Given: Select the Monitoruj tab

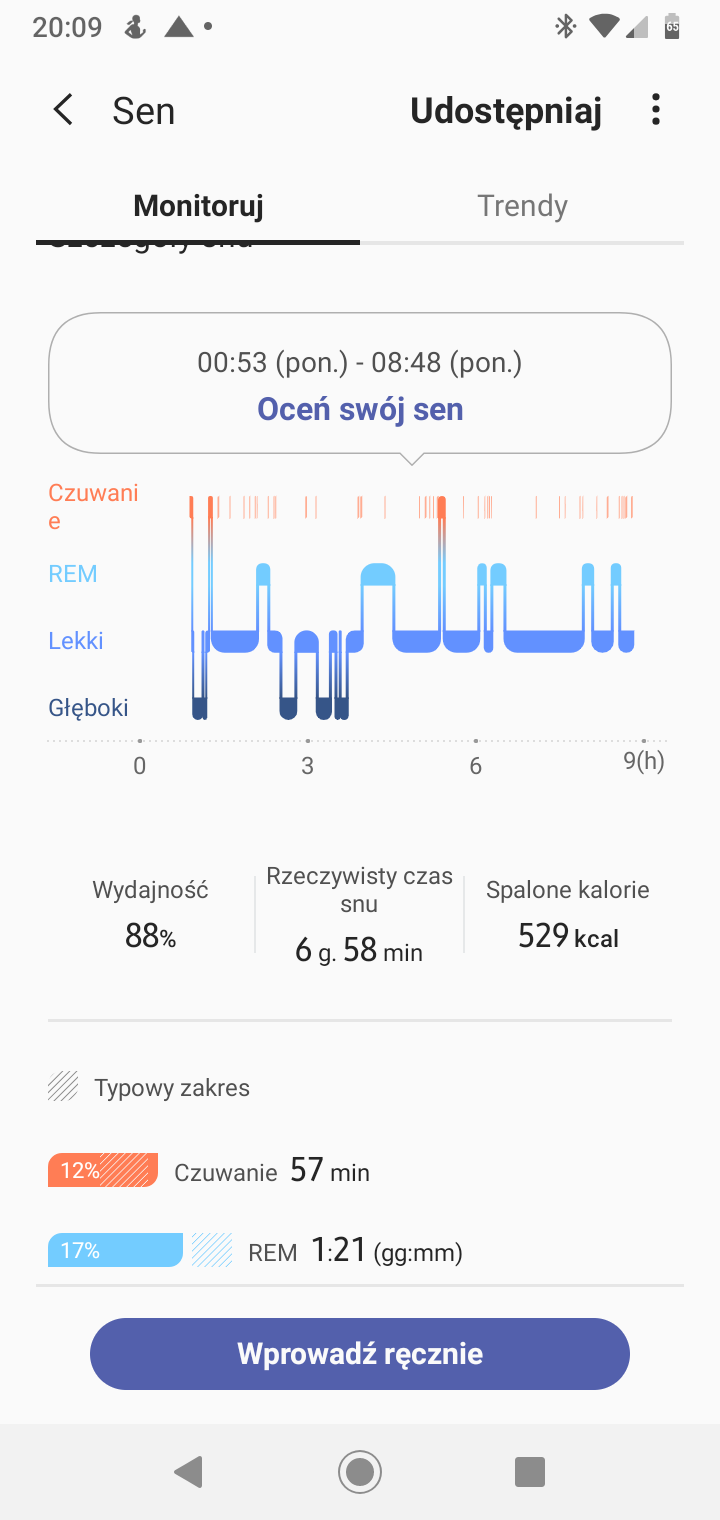Looking at the screenshot, I should click(x=198, y=206).
